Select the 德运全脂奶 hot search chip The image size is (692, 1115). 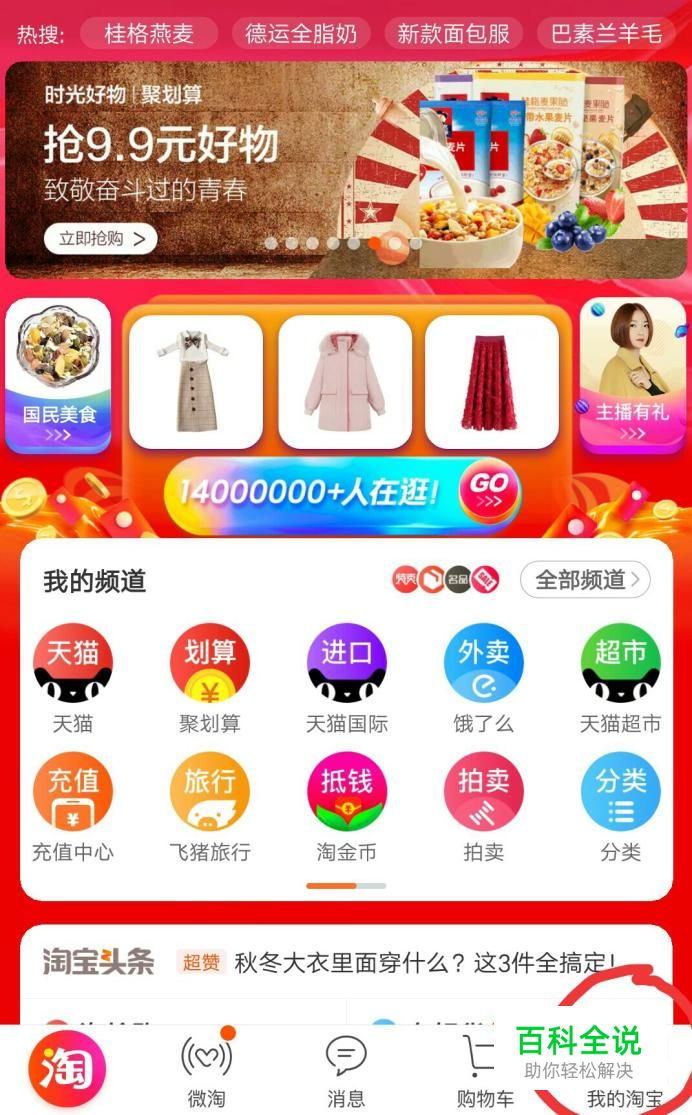coord(301,34)
